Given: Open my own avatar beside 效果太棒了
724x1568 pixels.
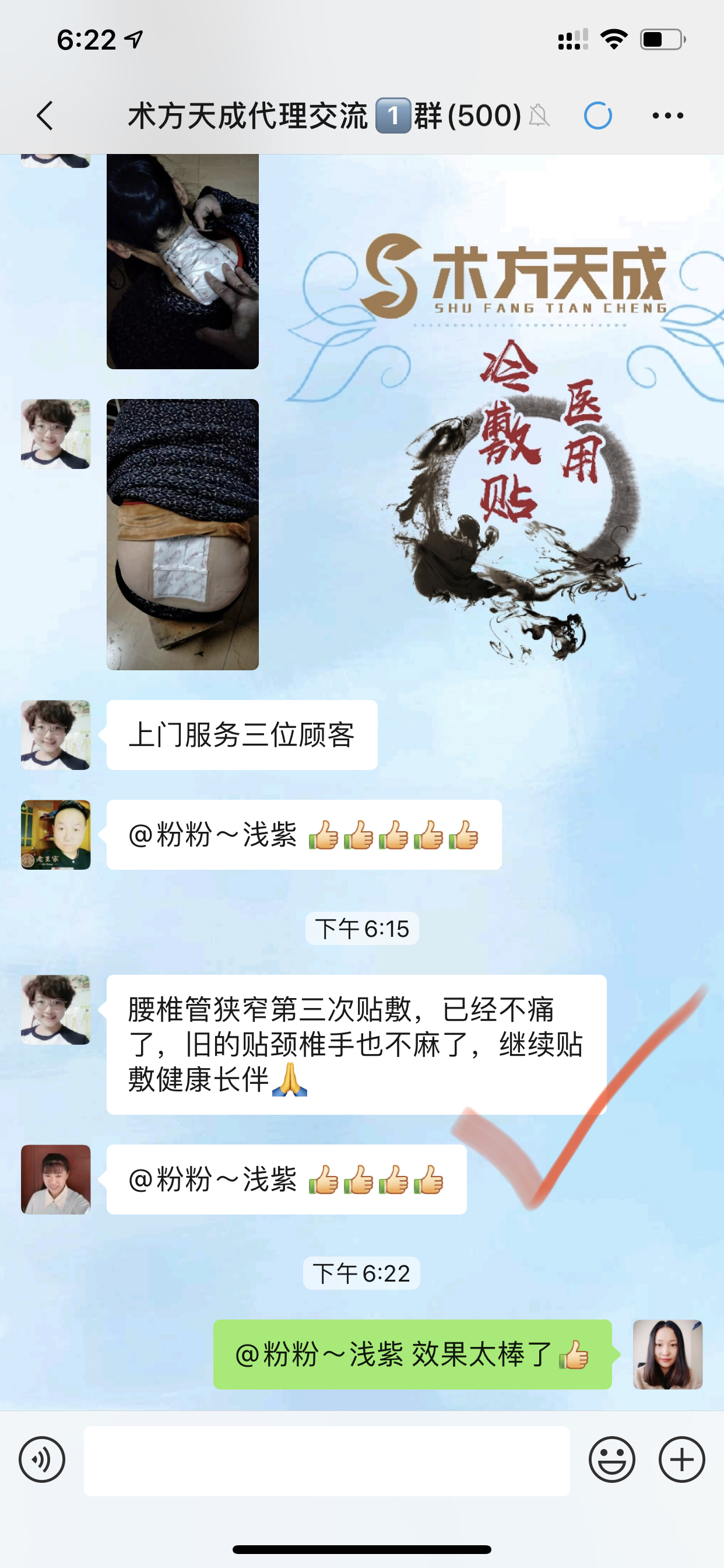Looking at the screenshot, I should point(667,1354).
